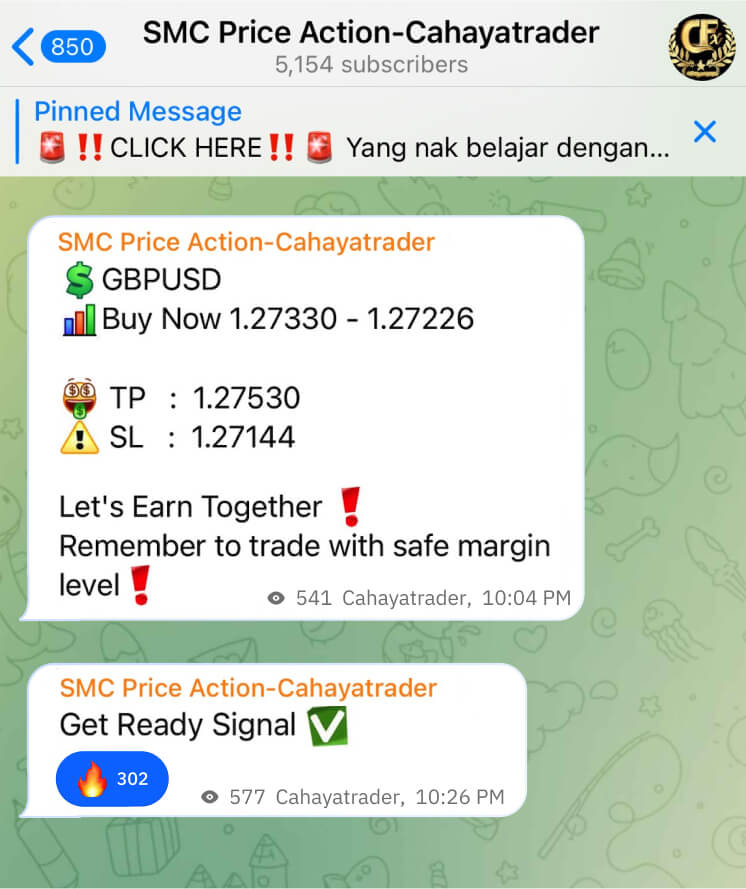Jump to the pinned message
Screen dimensions: 746x889
350,130
